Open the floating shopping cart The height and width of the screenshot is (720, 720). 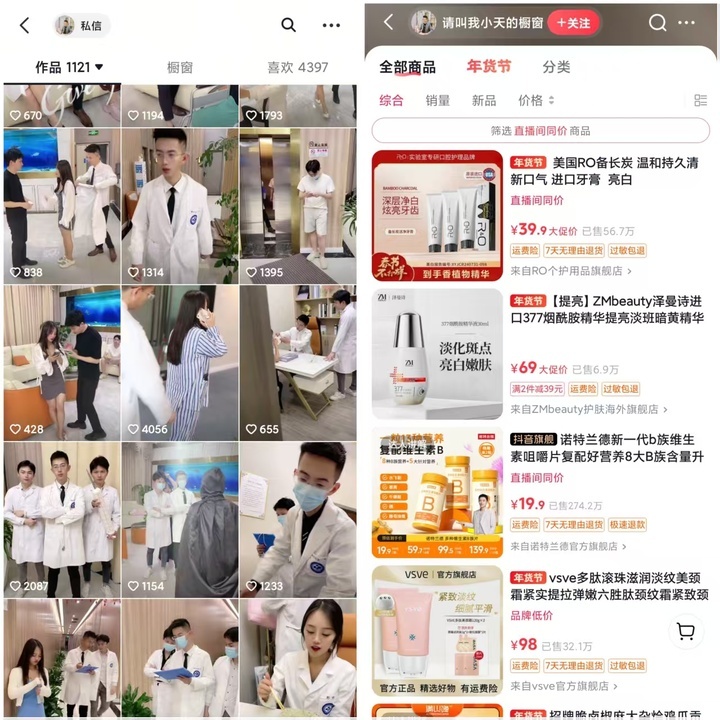point(686,631)
